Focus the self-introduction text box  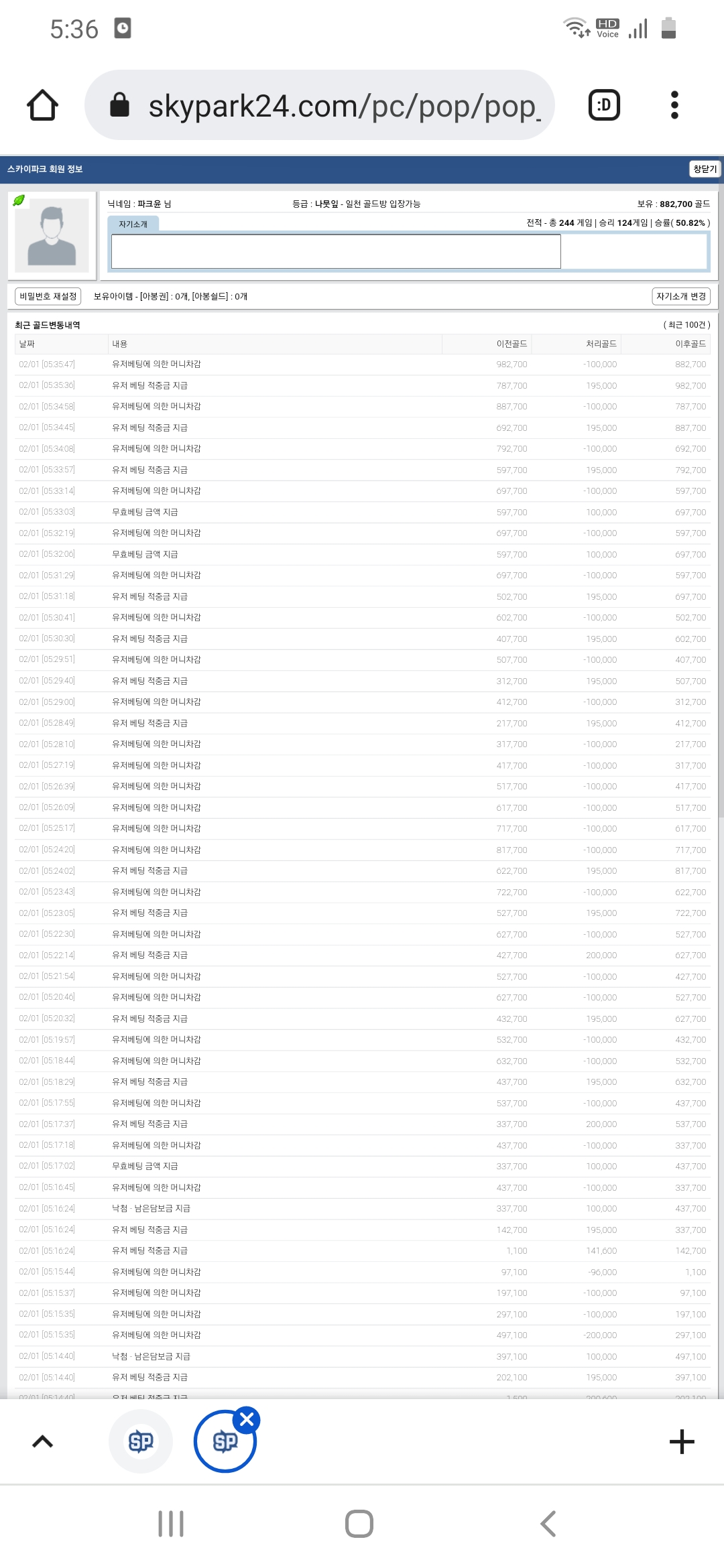pos(336,251)
